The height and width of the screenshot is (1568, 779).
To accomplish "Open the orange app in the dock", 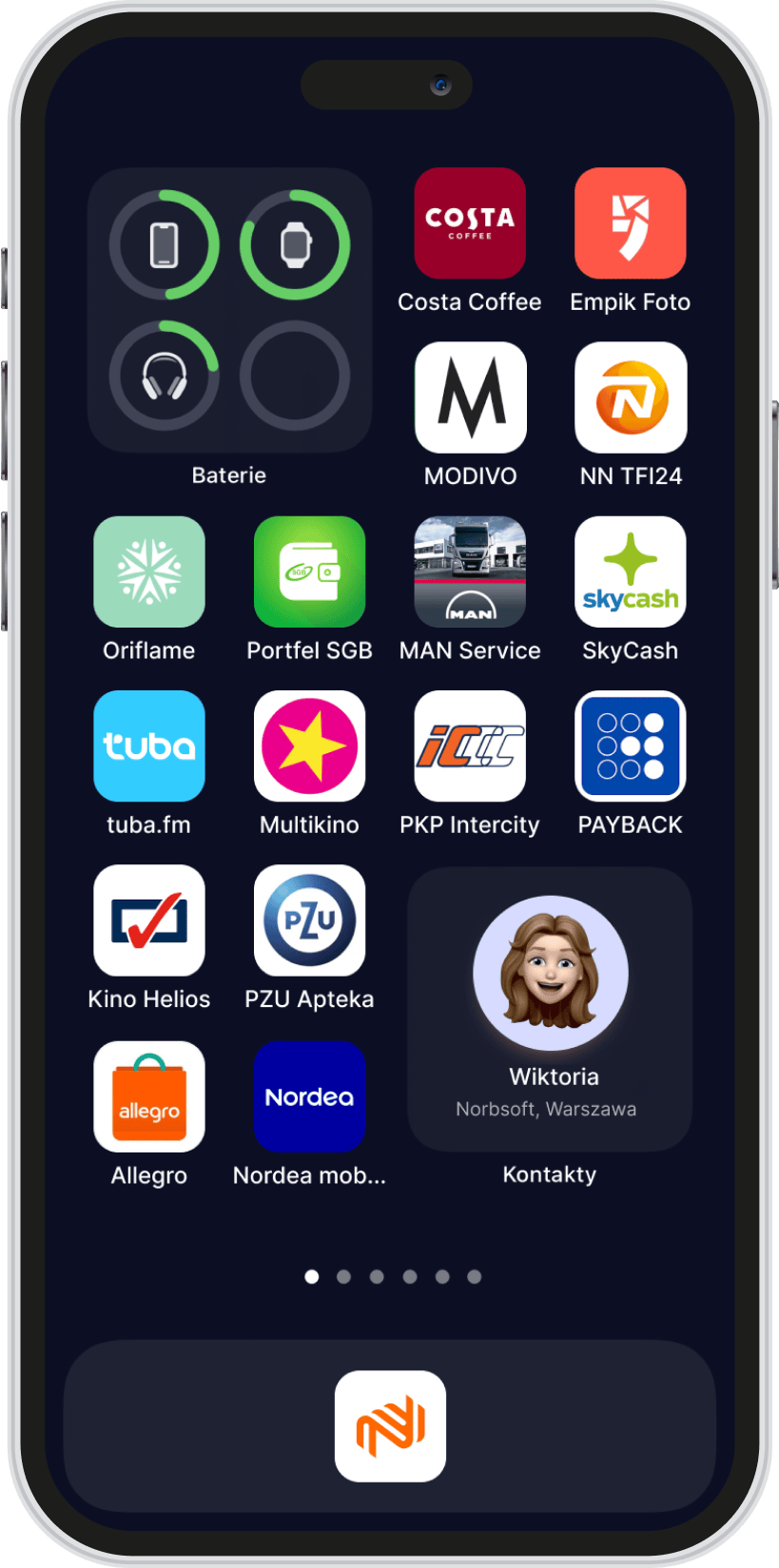I will (390, 1425).
